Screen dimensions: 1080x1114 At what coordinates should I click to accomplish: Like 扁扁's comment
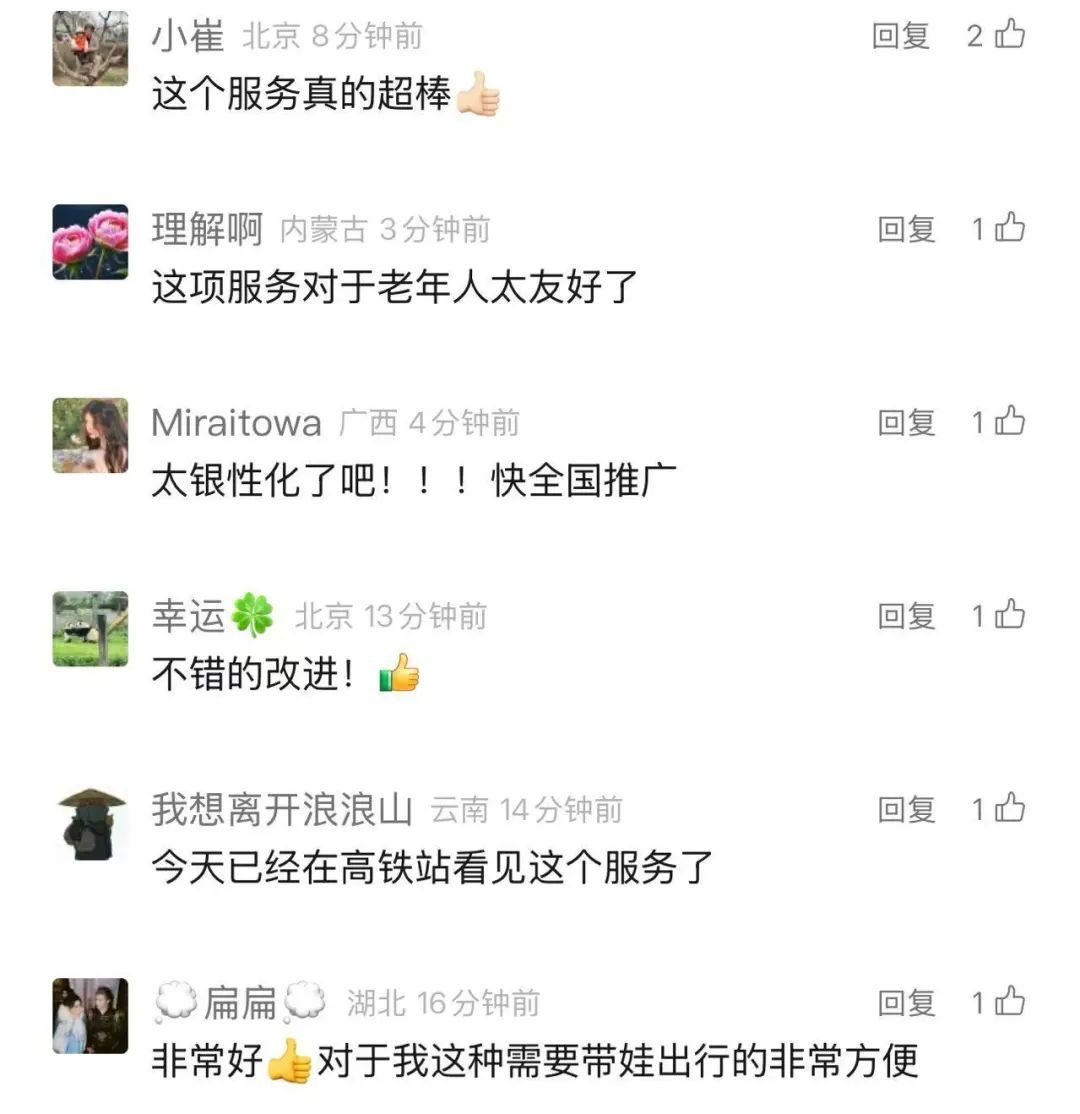[1008, 1001]
